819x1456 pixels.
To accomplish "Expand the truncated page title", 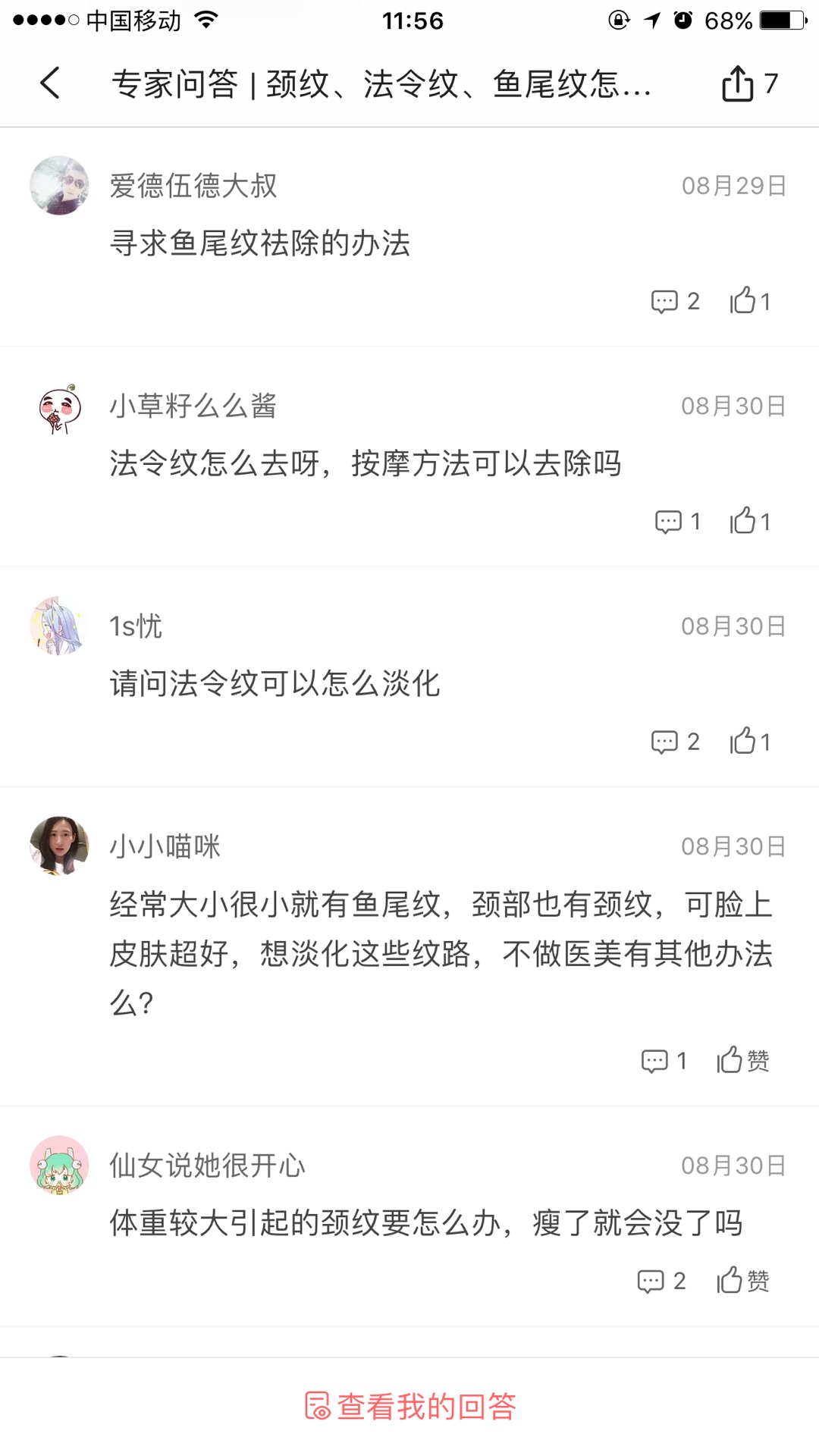I will click(379, 83).
